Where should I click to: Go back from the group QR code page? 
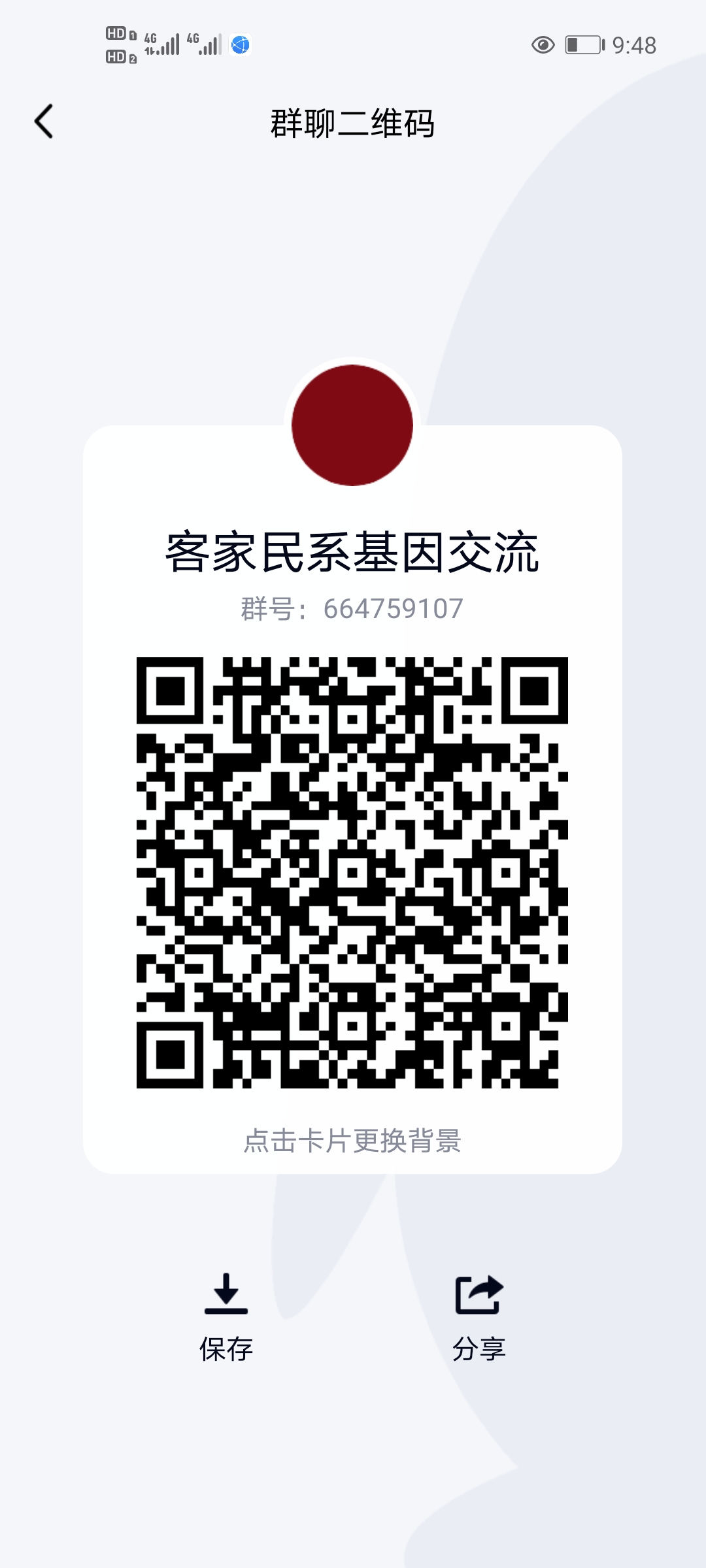click(x=44, y=122)
